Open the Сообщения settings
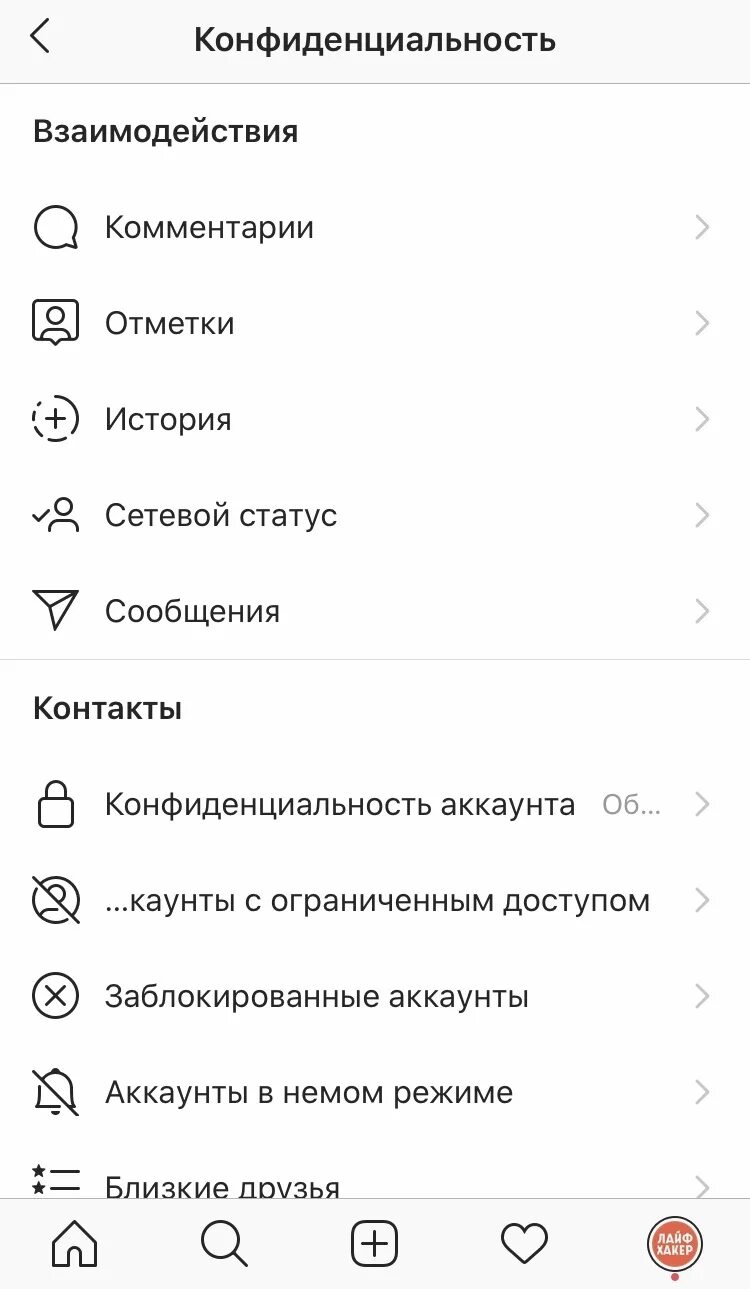 pyautogui.click(x=192, y=612)
